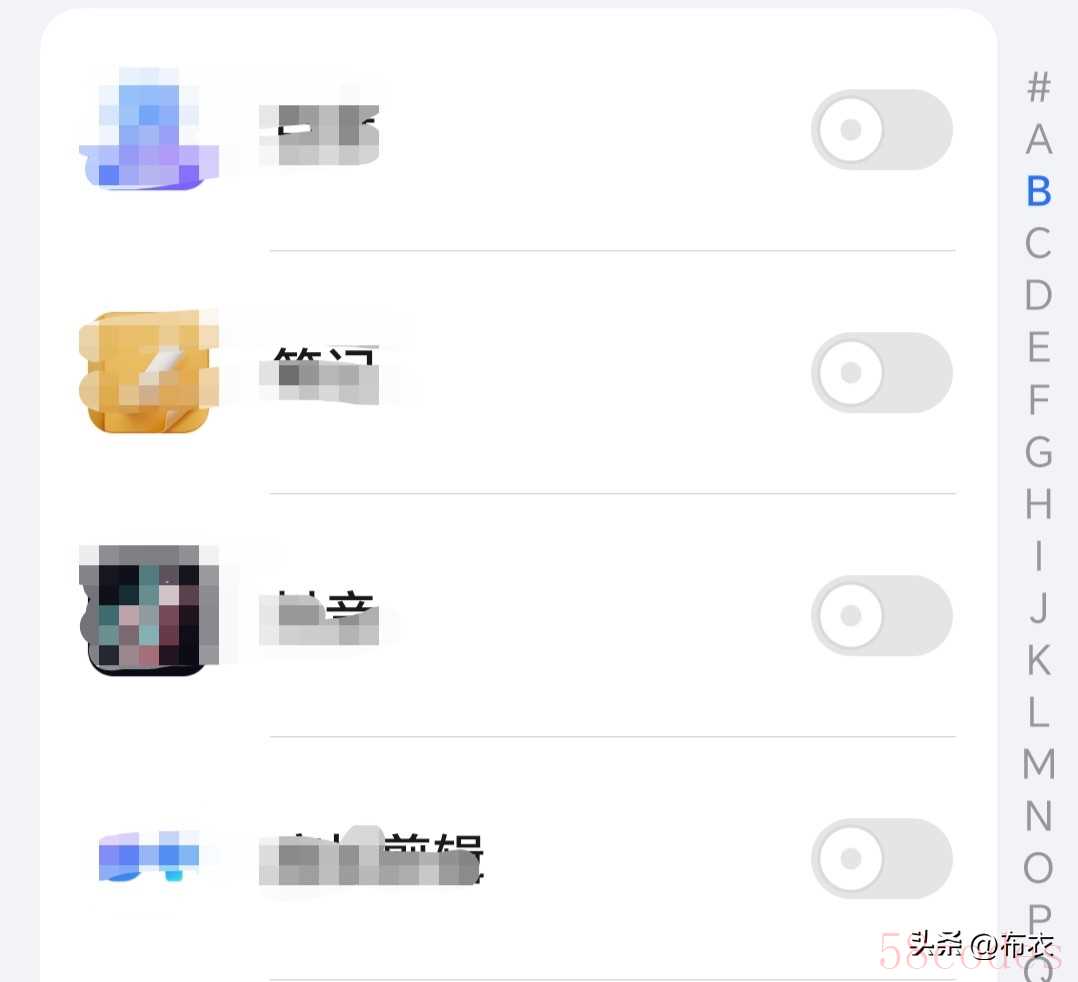Select letter J in the alphabet index

(x=1039, y=608)
